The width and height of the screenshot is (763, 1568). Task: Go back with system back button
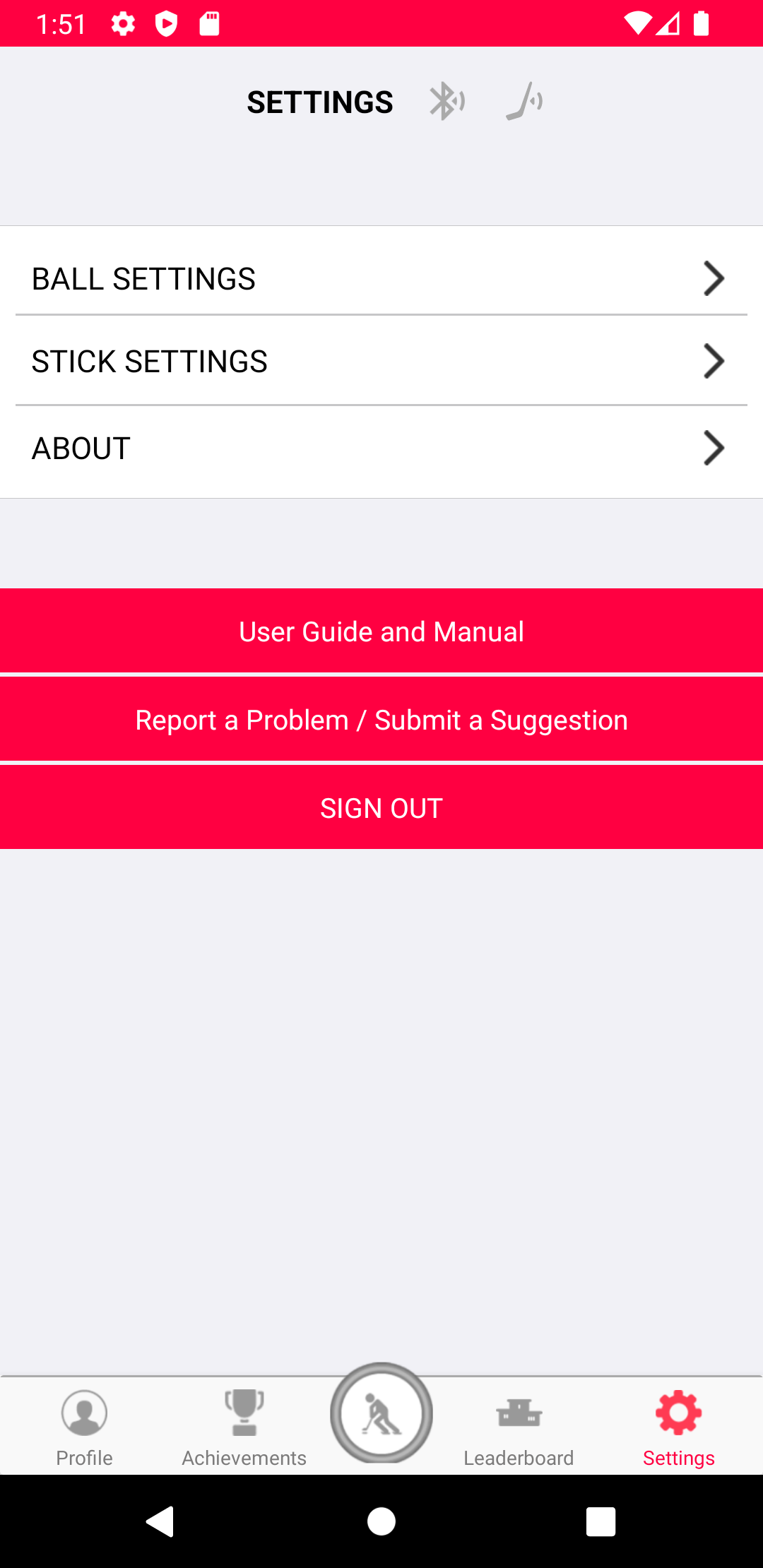click(x=160, y=1521)
